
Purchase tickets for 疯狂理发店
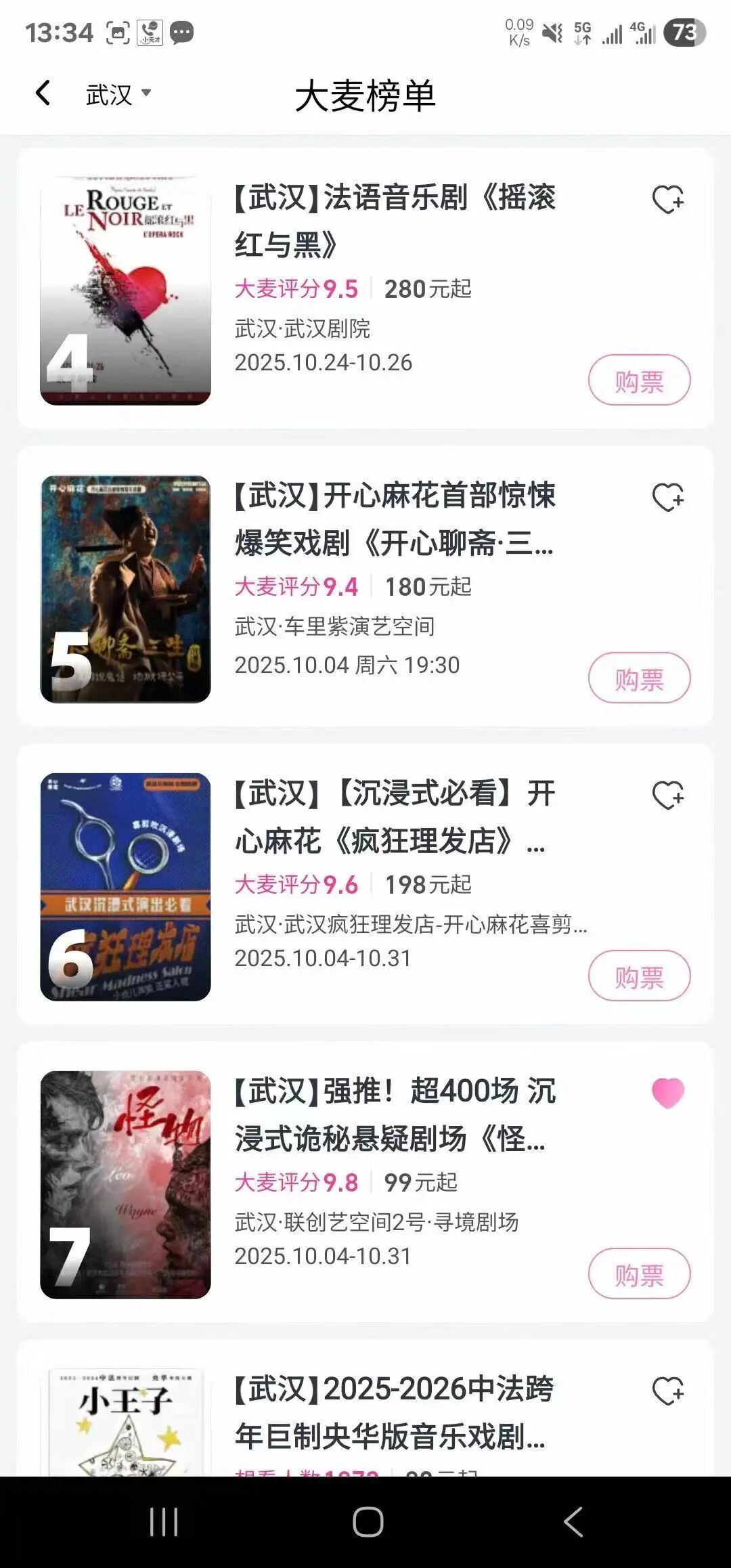pos(639,976)
